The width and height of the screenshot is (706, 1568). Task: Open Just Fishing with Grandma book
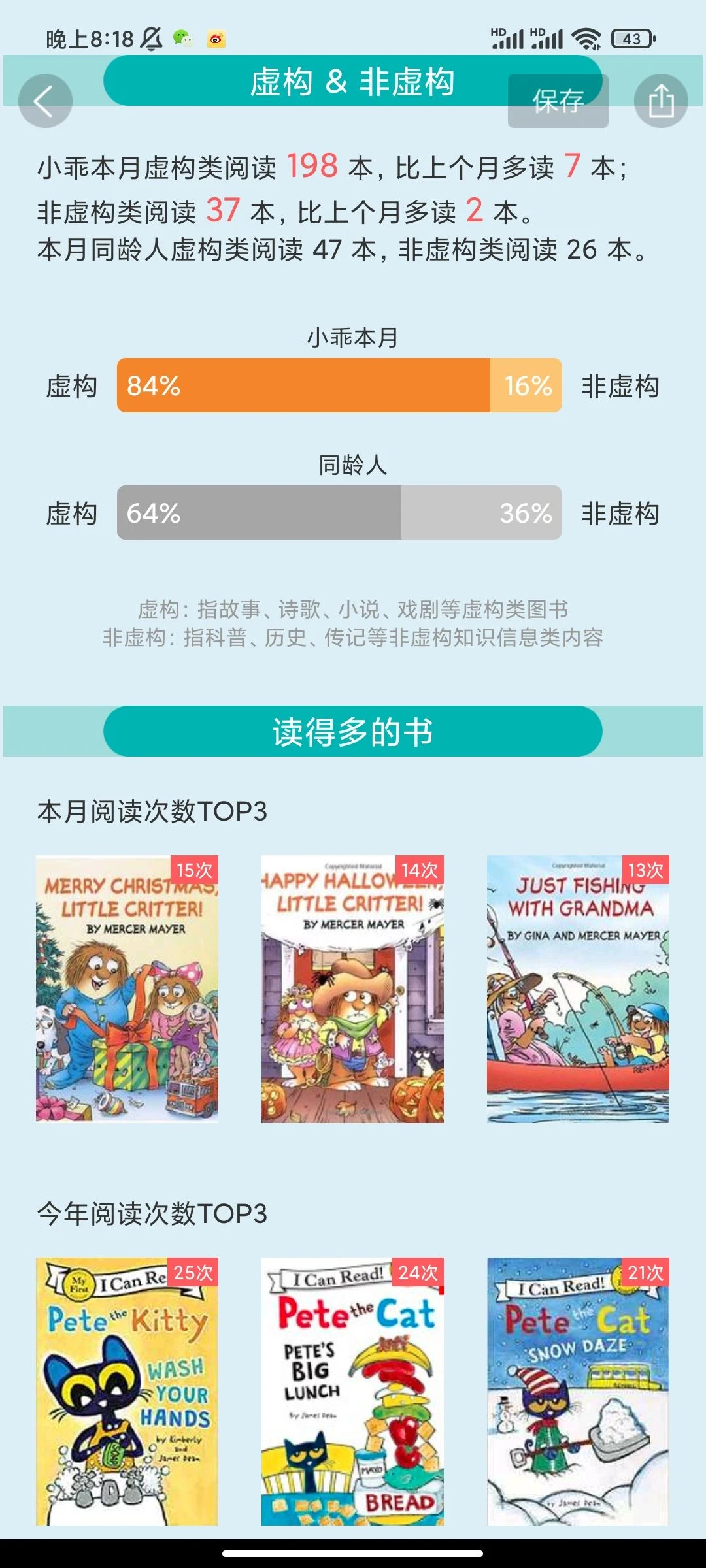578,988
